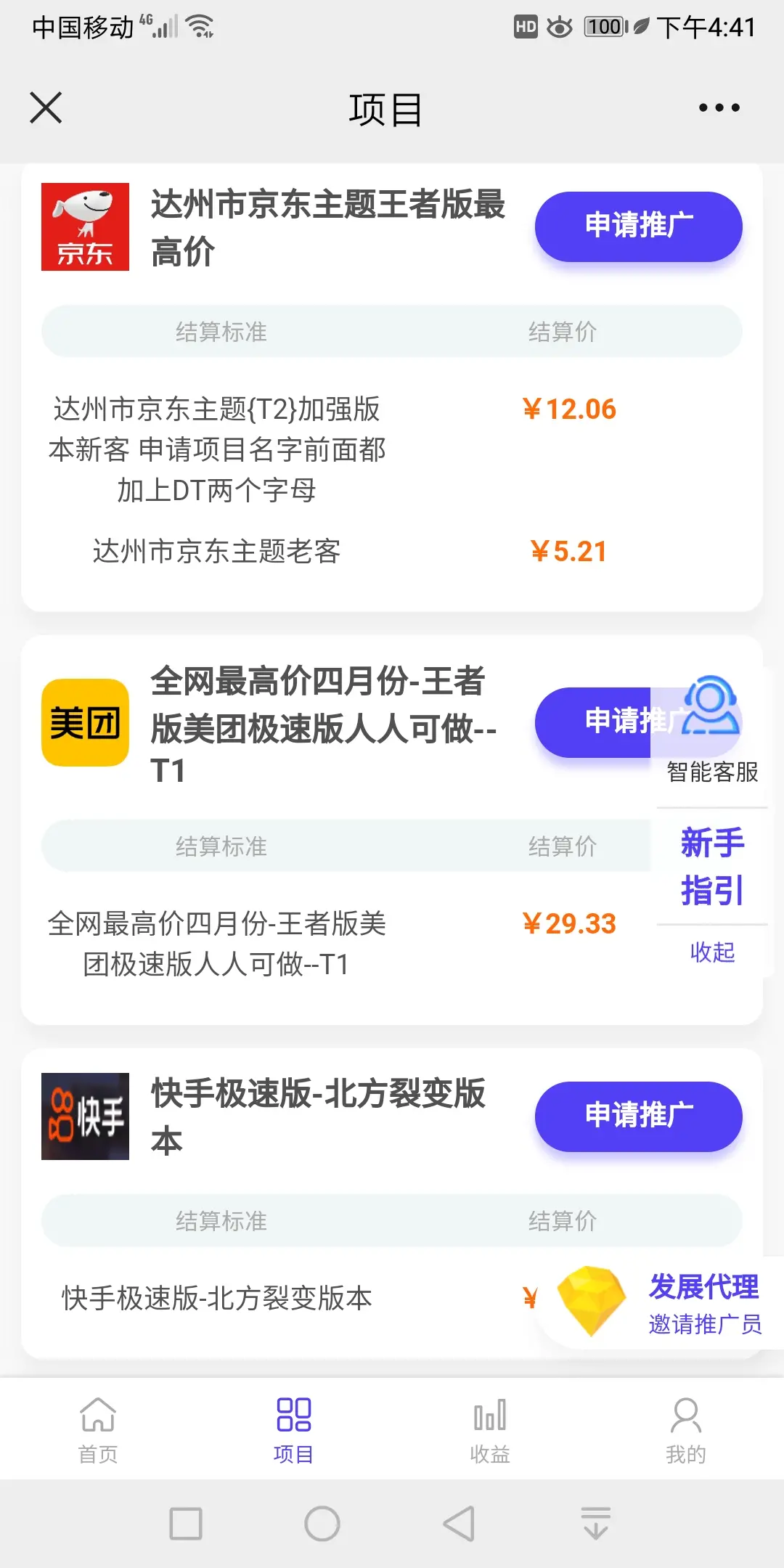Tap 申请推广 for 快手极速版
Screen dimensions: 784x1568
coord(638,1116)
